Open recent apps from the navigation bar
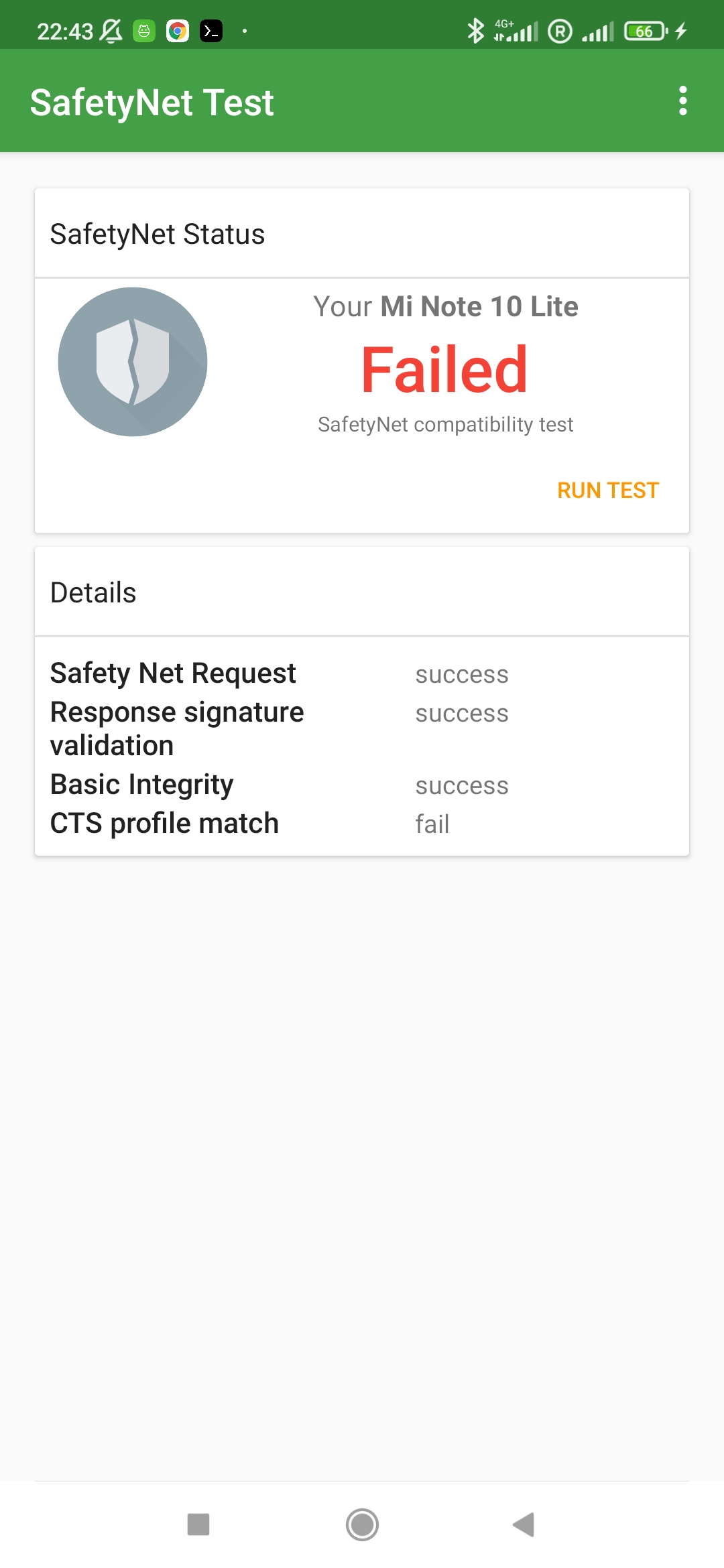724x1568 pixels. pyautogui.click(x=198, y=1524)
